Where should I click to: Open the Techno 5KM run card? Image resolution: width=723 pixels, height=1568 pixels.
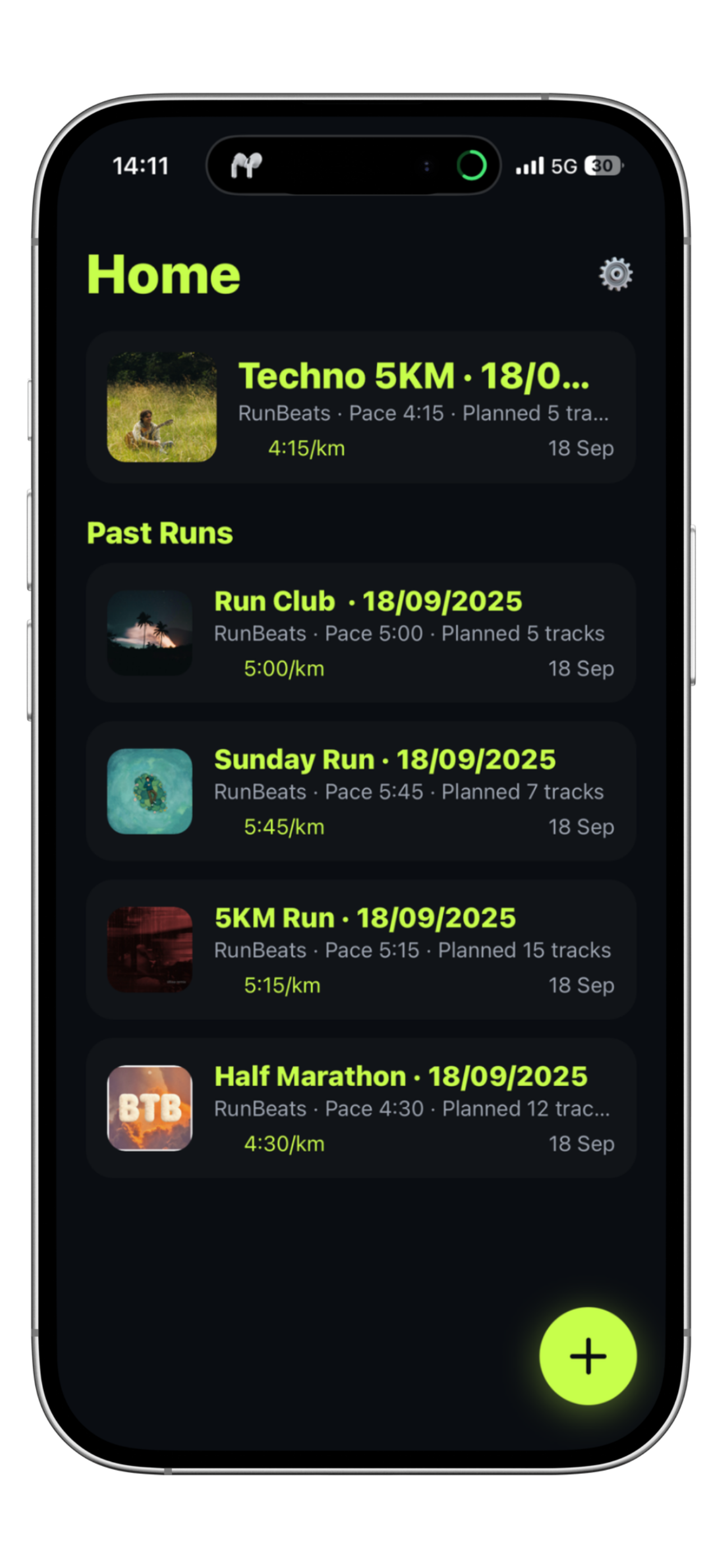361,407
